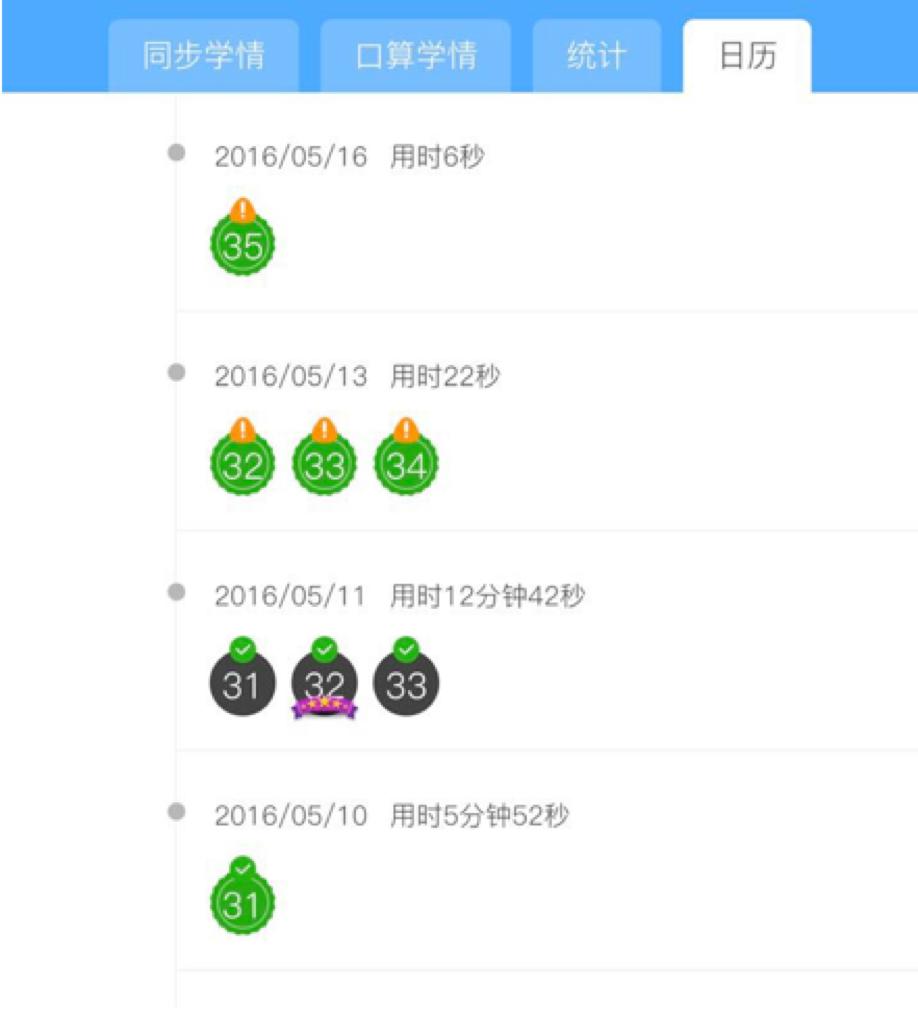
Task: Click the timeline dot beside 2016/05/16
Action: point(178,152)
